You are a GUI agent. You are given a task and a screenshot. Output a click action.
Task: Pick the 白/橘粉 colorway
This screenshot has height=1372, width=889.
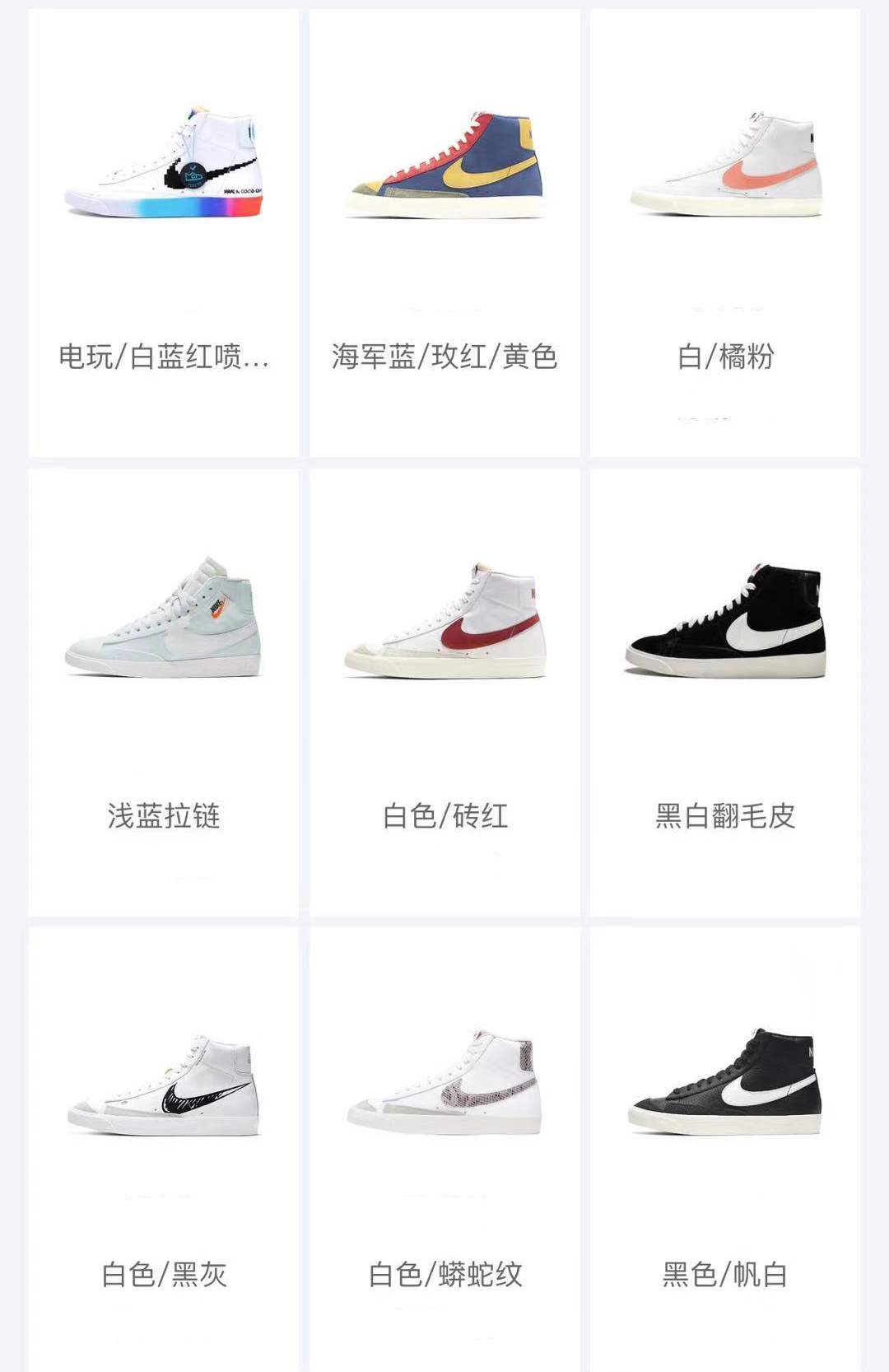[x=725, y=233]
